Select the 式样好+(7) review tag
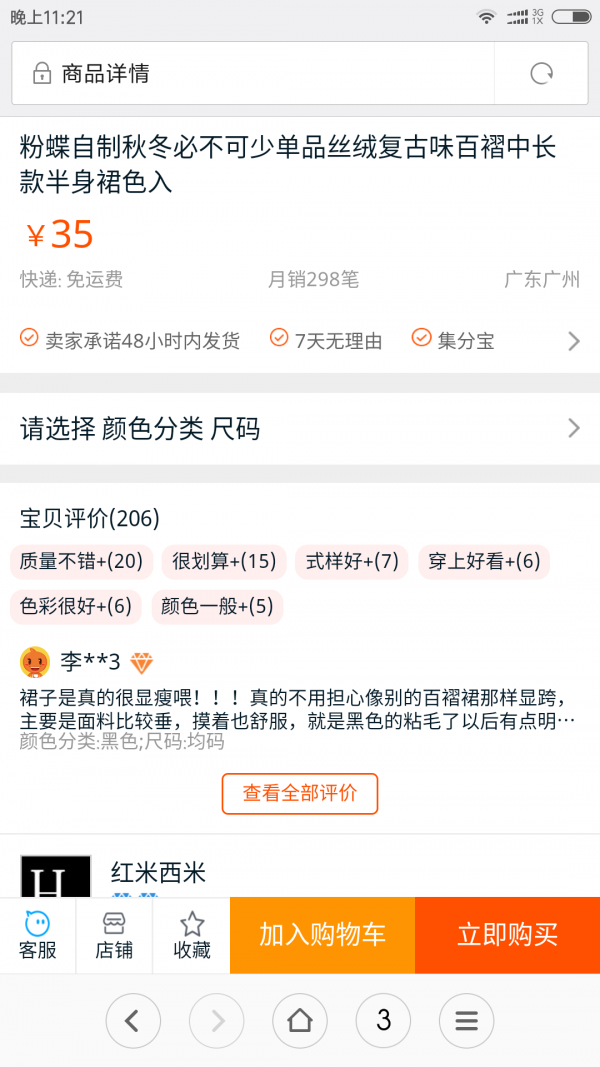 point(352,562)
